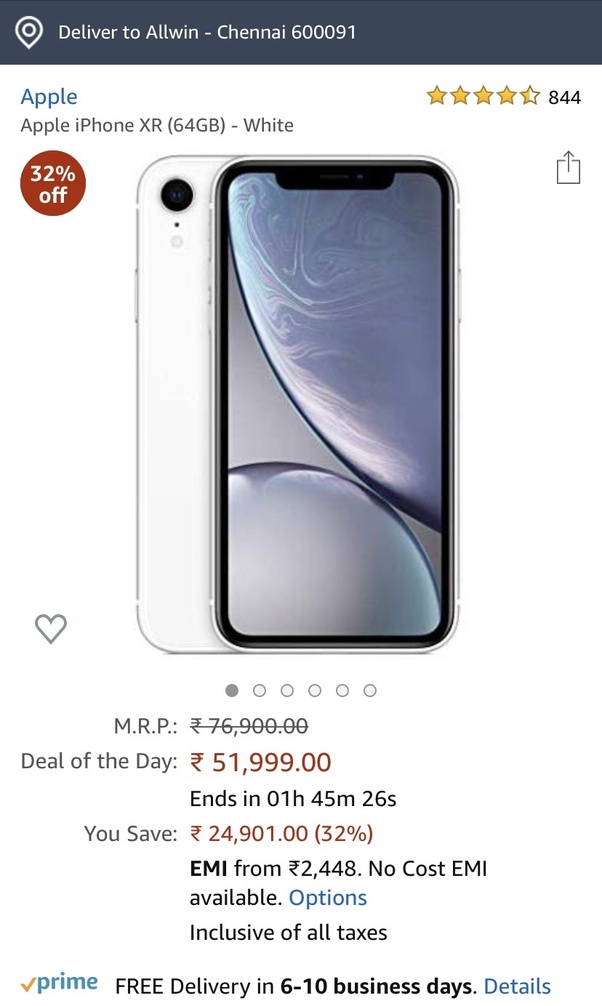Open the EMI Options link
The width and height of the screenshot is (602, 1006).
tap(328, 898)
